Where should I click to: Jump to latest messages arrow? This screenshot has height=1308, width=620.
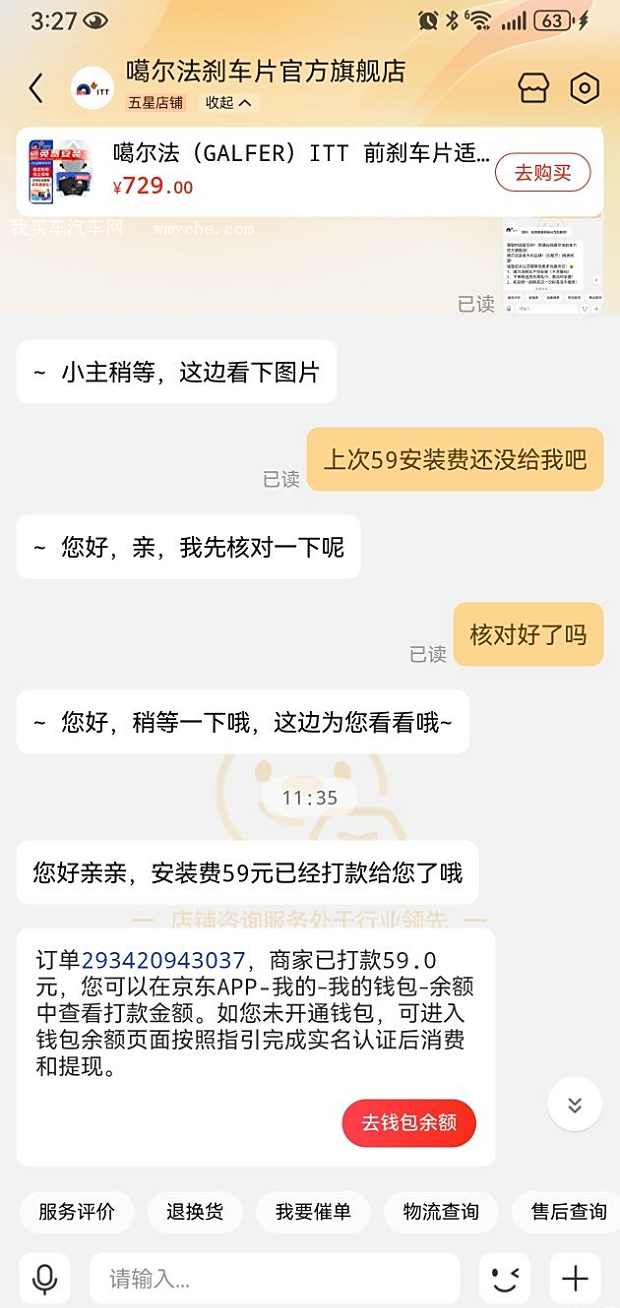pos(575,1104)
